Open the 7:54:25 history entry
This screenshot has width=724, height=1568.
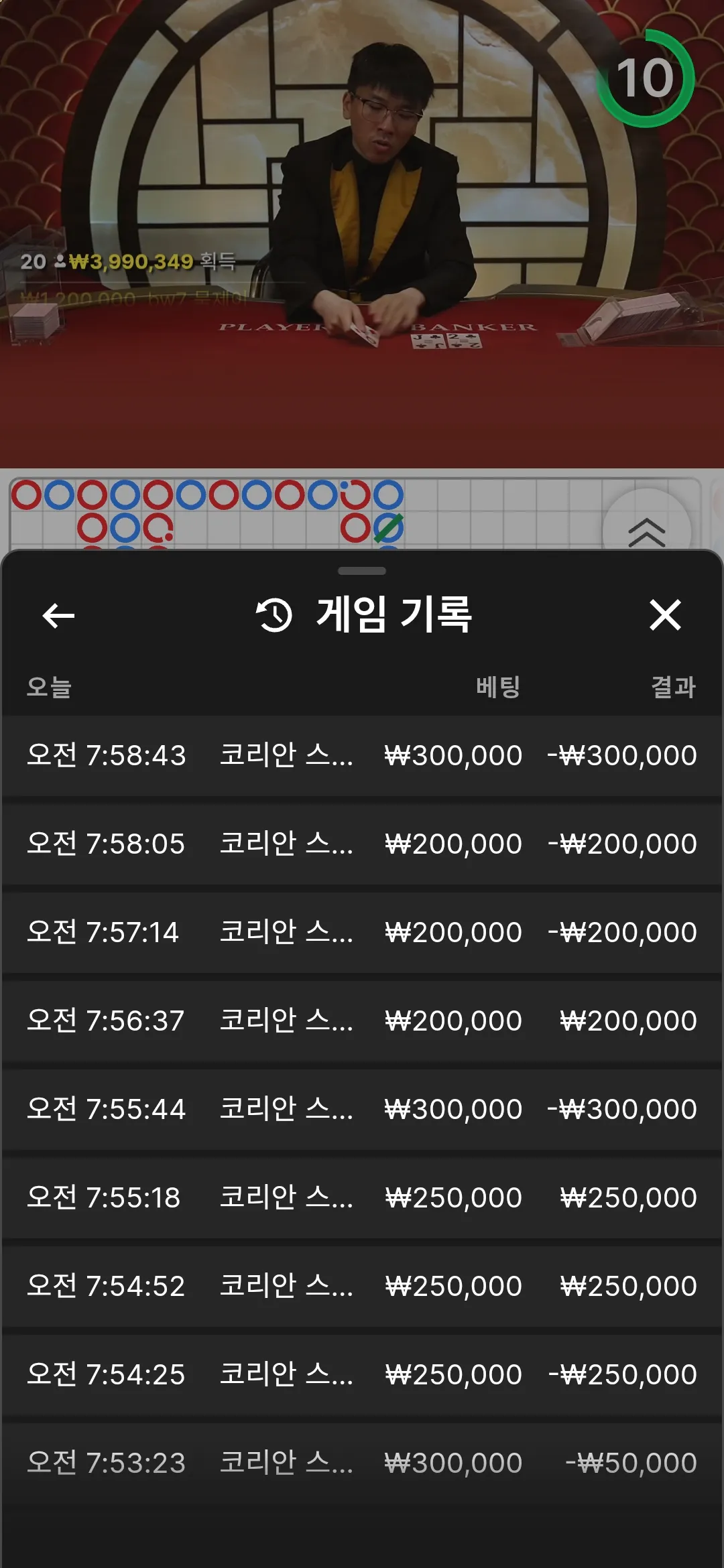coord(362,1374)
